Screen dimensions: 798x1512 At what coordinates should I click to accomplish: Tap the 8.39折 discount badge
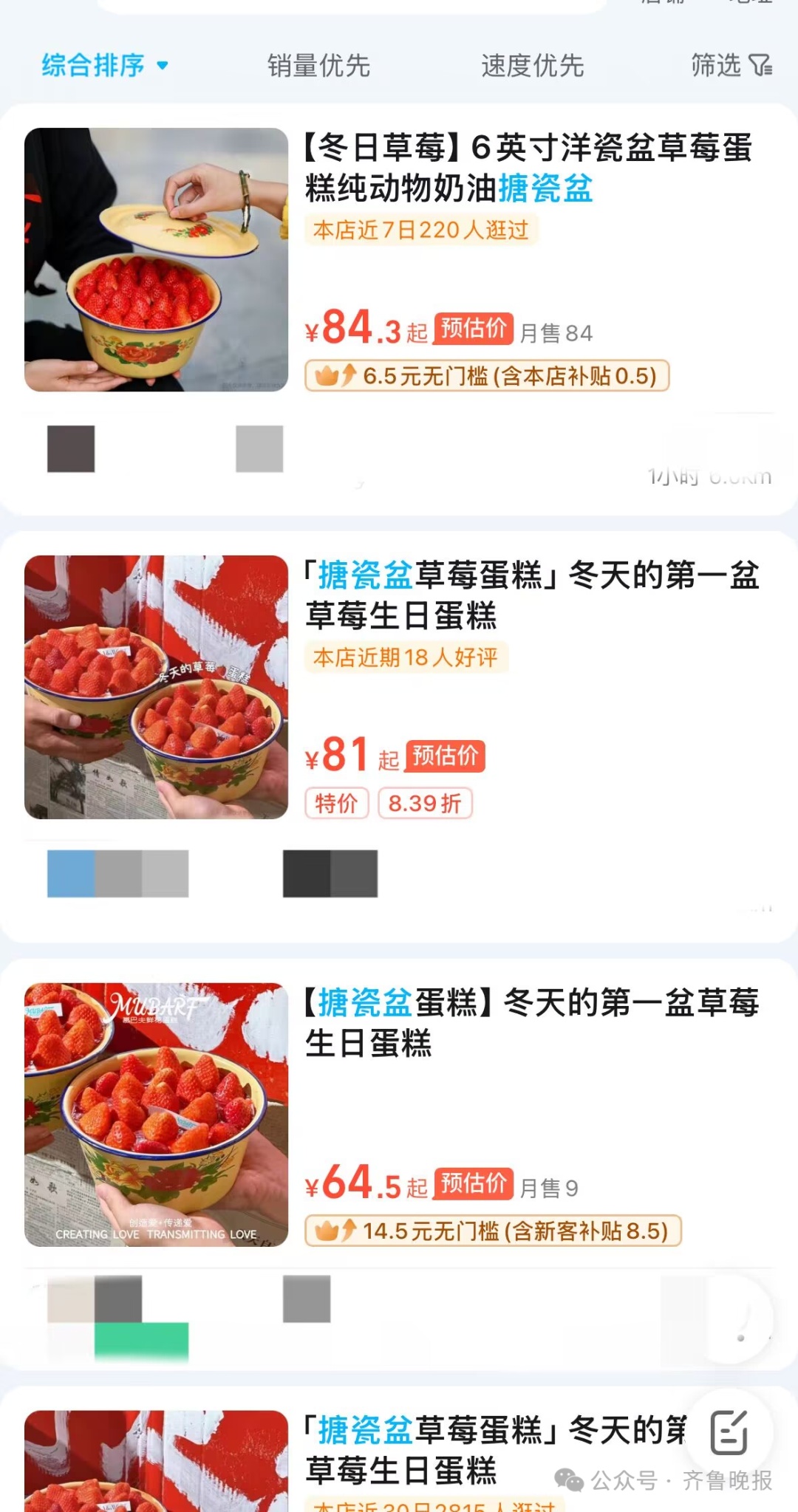coord(426,803)
